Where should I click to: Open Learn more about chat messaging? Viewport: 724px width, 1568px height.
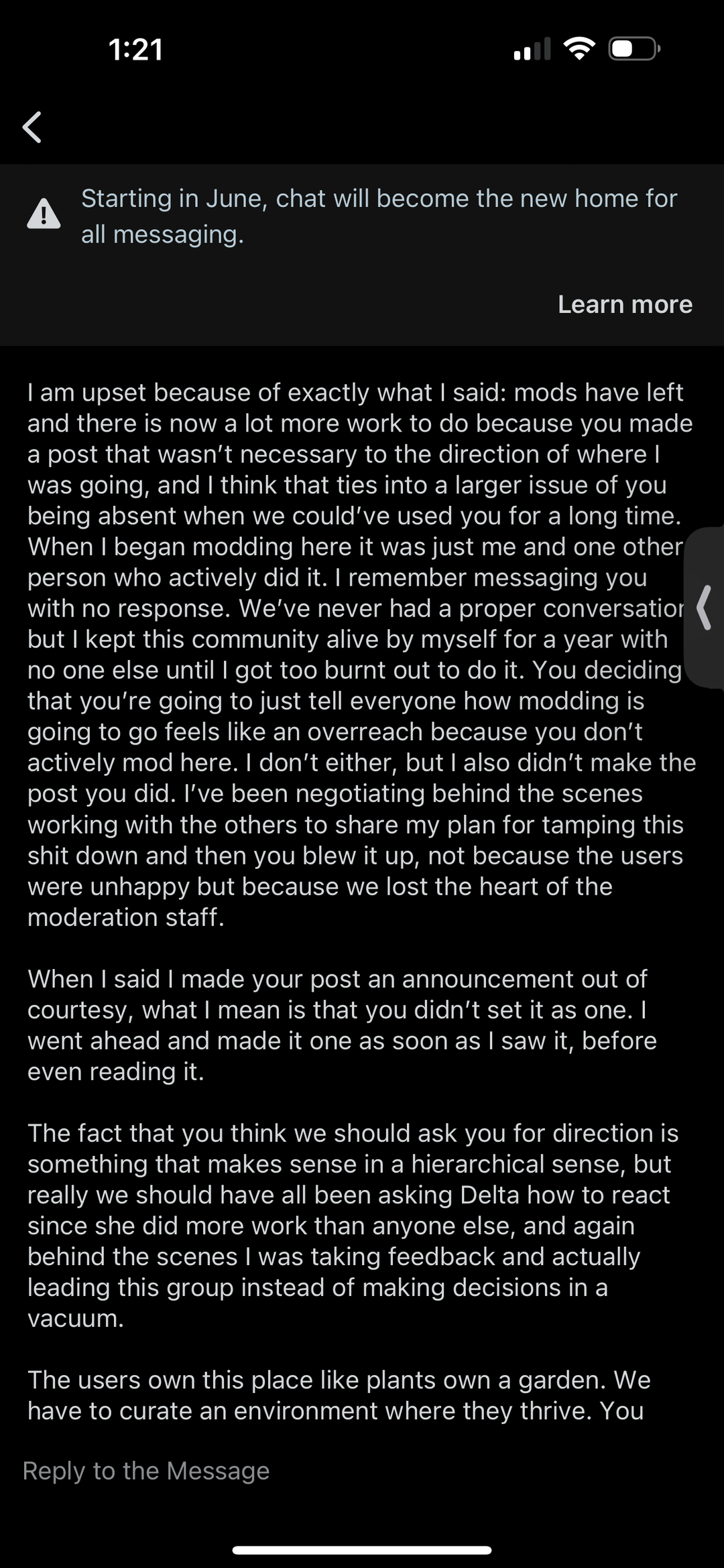point(625,304)
